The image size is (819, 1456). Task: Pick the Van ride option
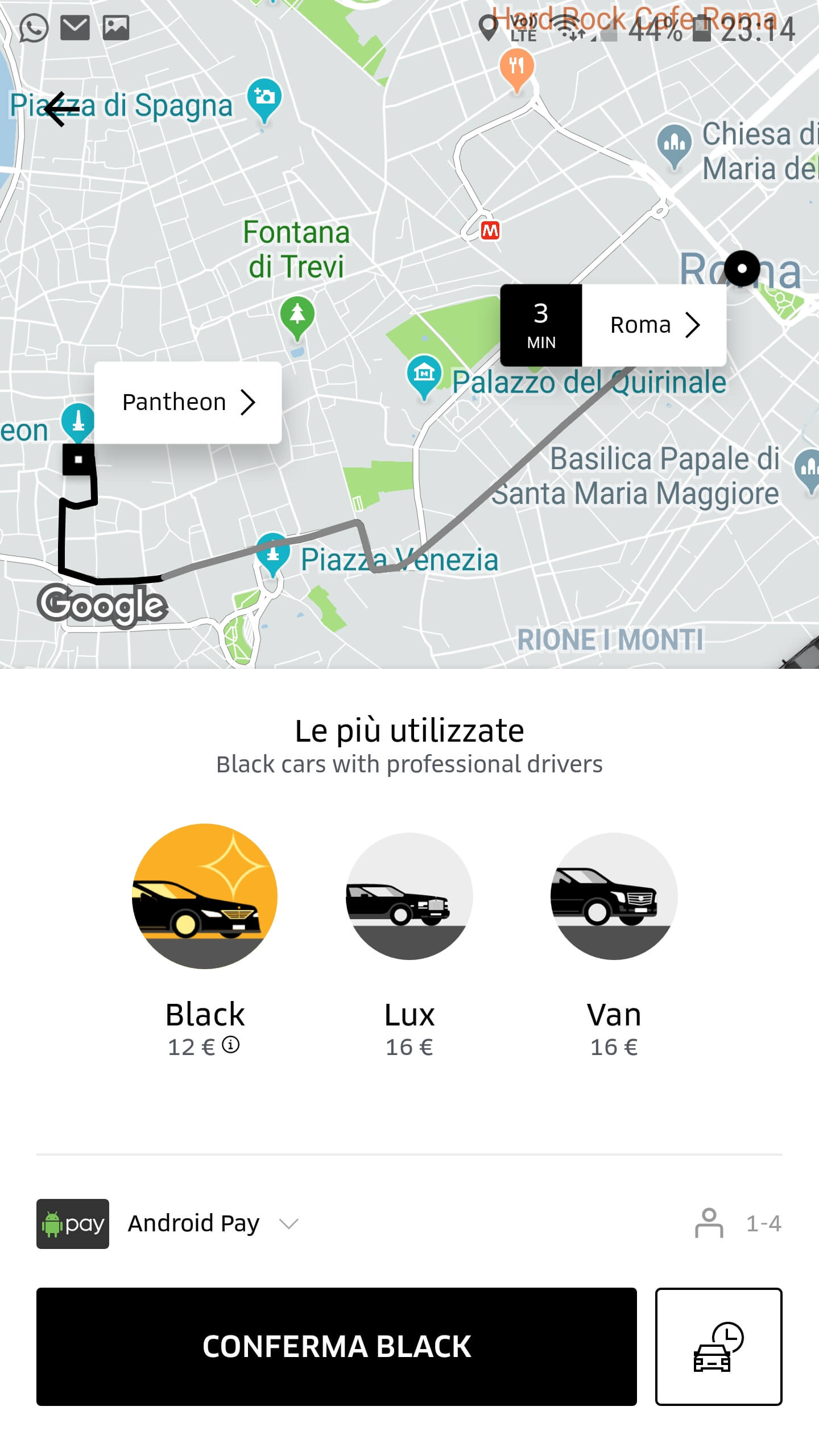(x=614, y=896)
